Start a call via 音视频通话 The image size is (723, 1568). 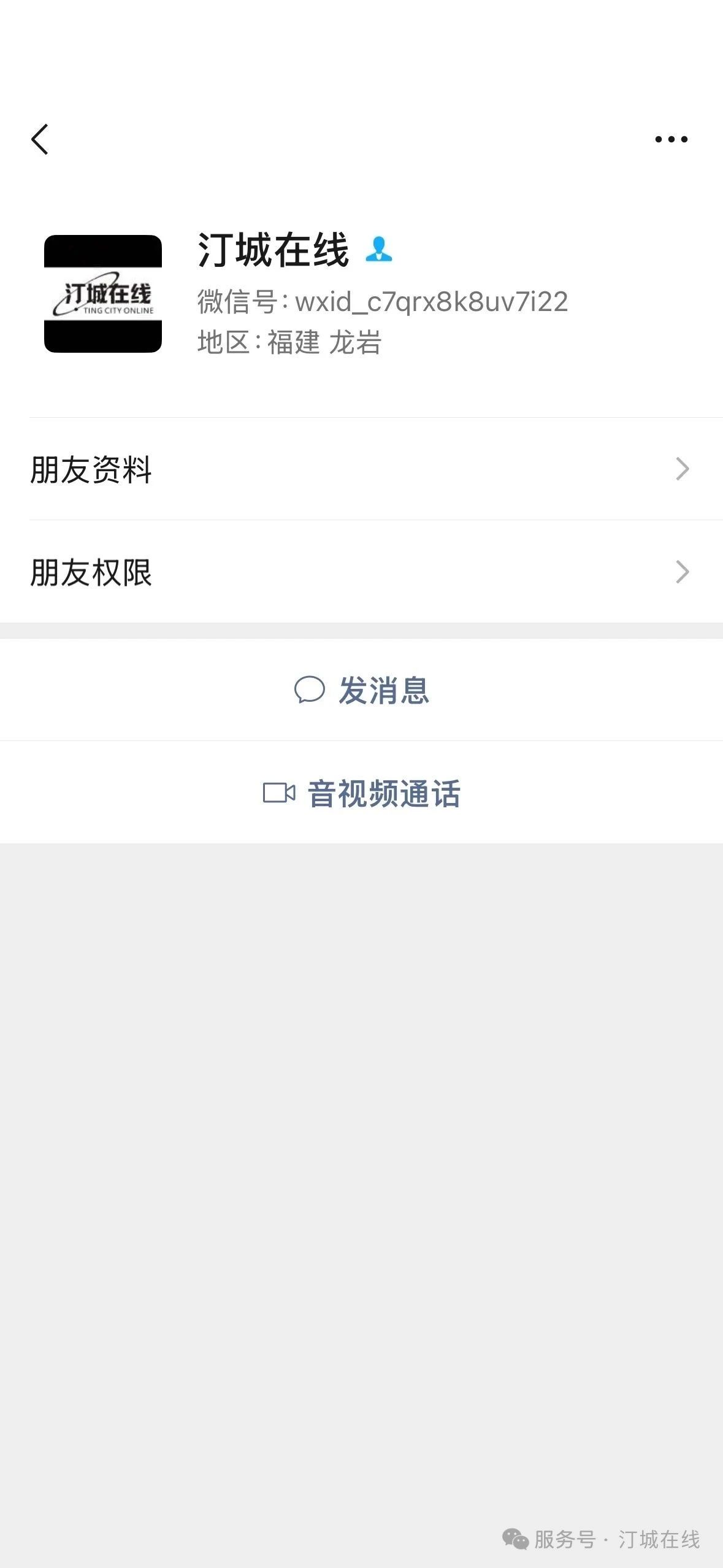click(362, 793)
